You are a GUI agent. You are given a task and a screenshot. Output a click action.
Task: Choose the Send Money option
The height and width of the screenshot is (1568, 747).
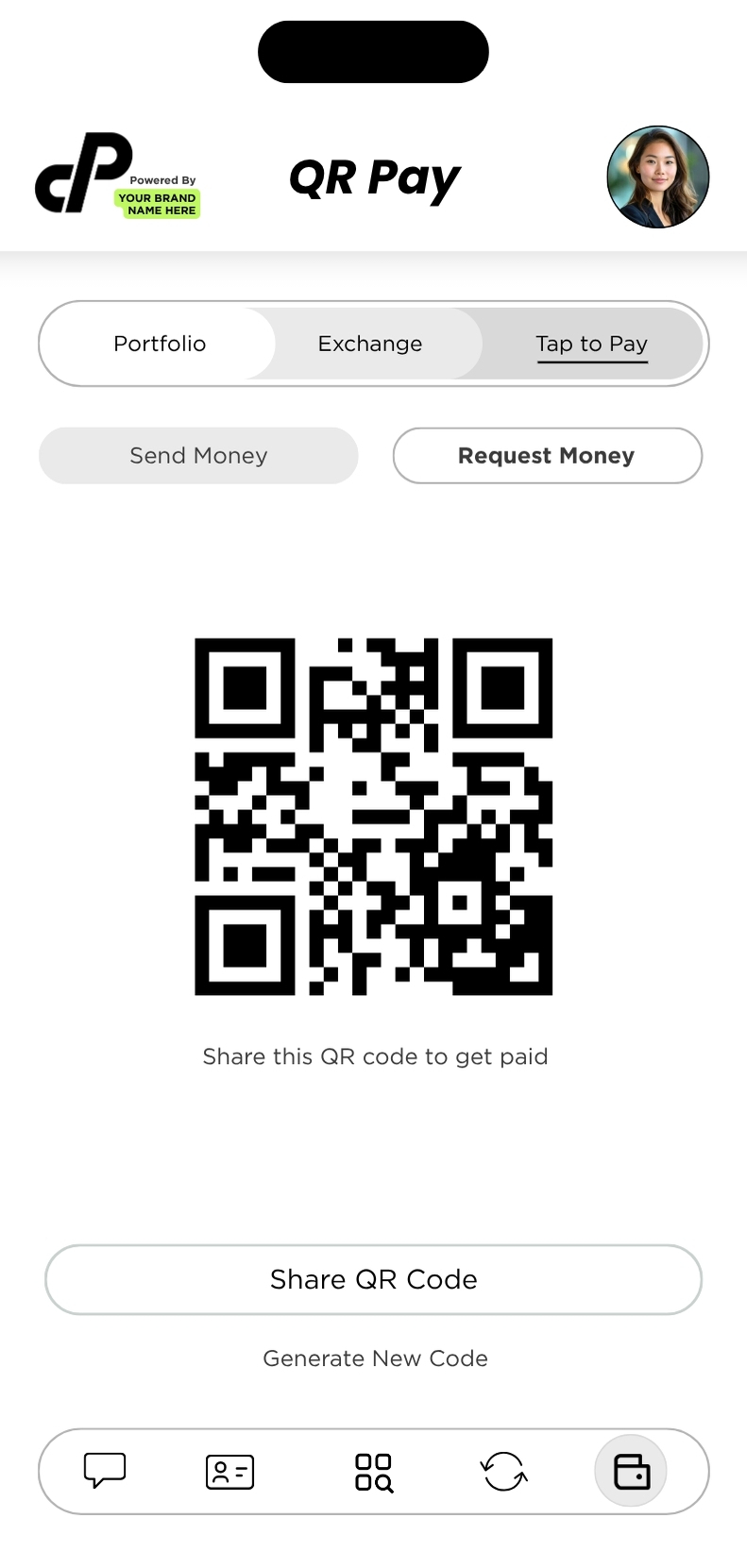click(198, 456)
